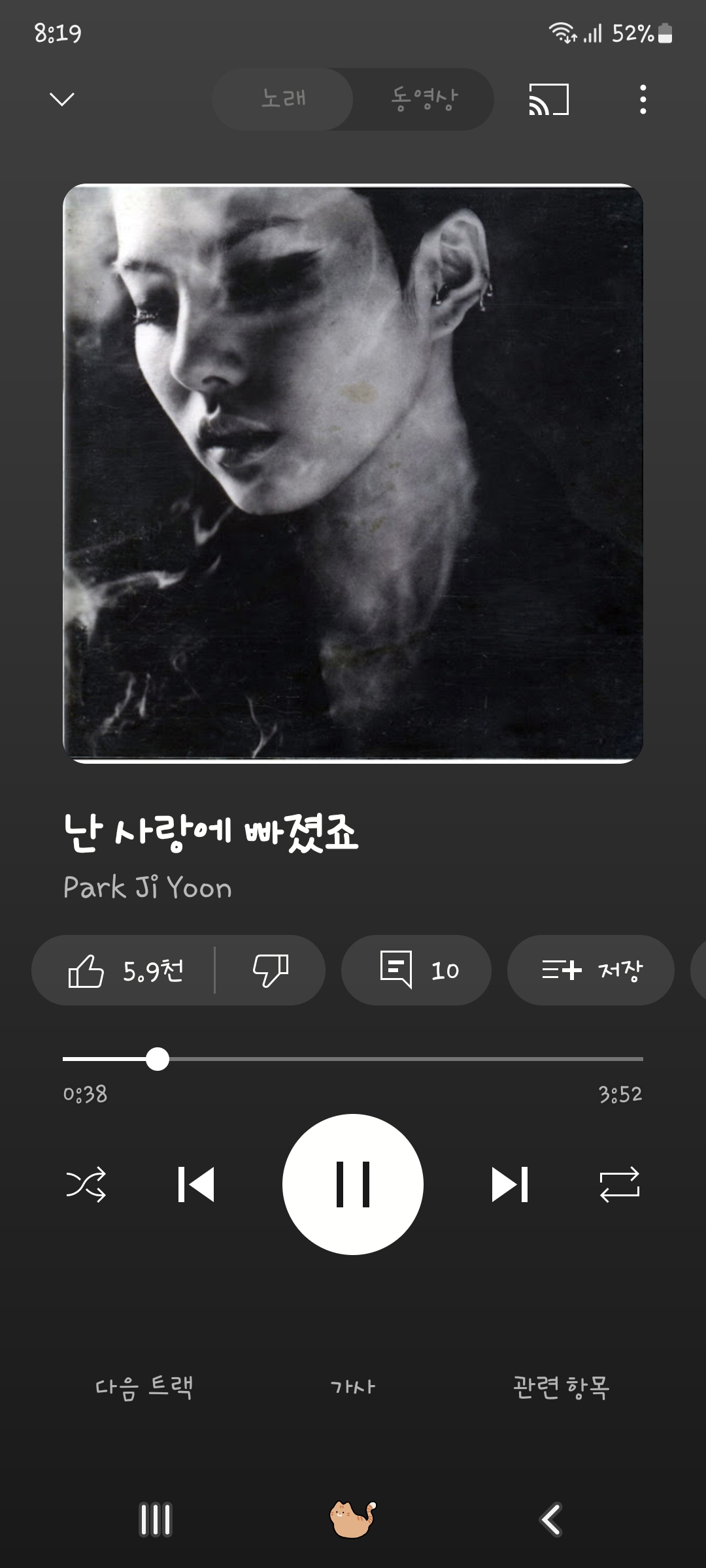
Task: Open the 다음 트랙 (up next) tab
Action: pyautogui.click(x=144, y=1386)
